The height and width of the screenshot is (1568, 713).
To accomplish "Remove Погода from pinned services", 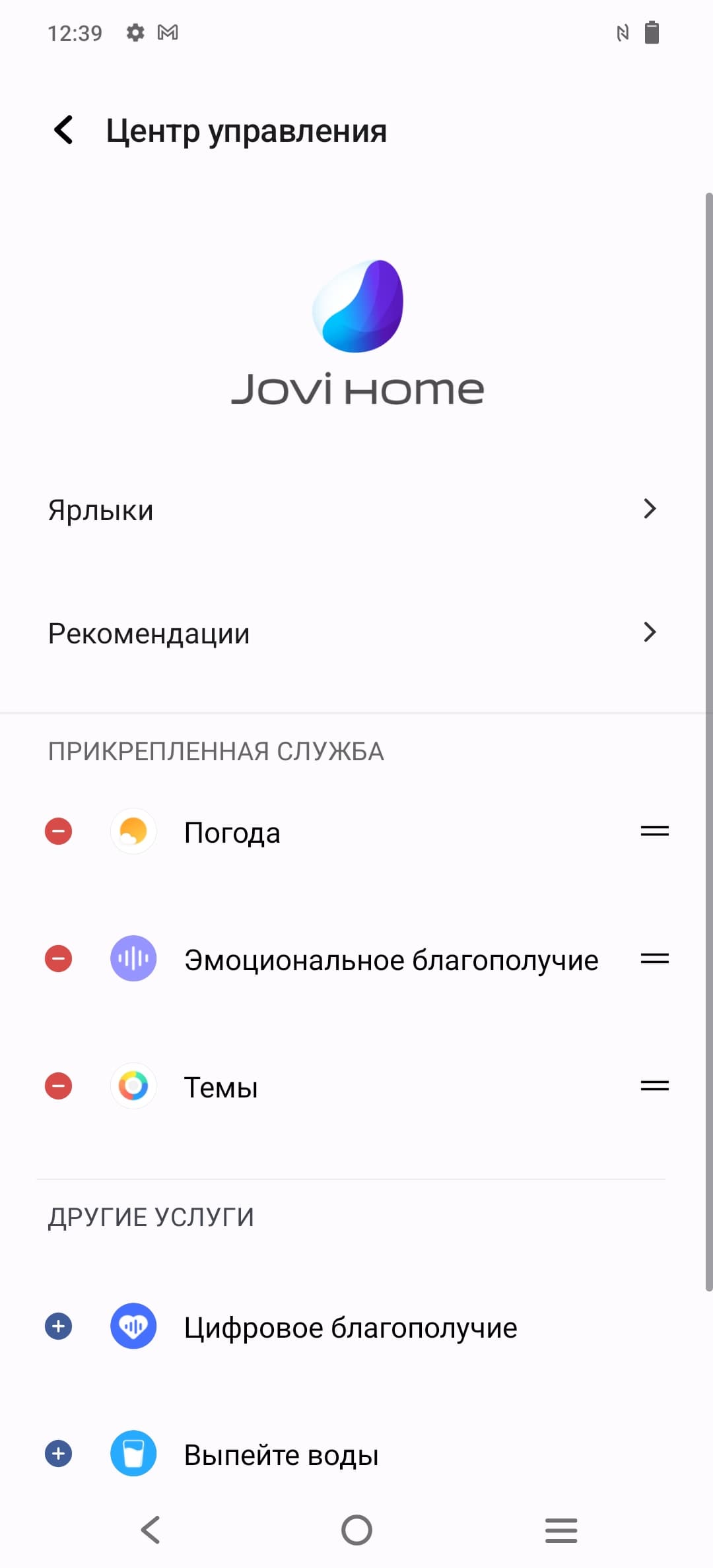I will tap(58, 832).
